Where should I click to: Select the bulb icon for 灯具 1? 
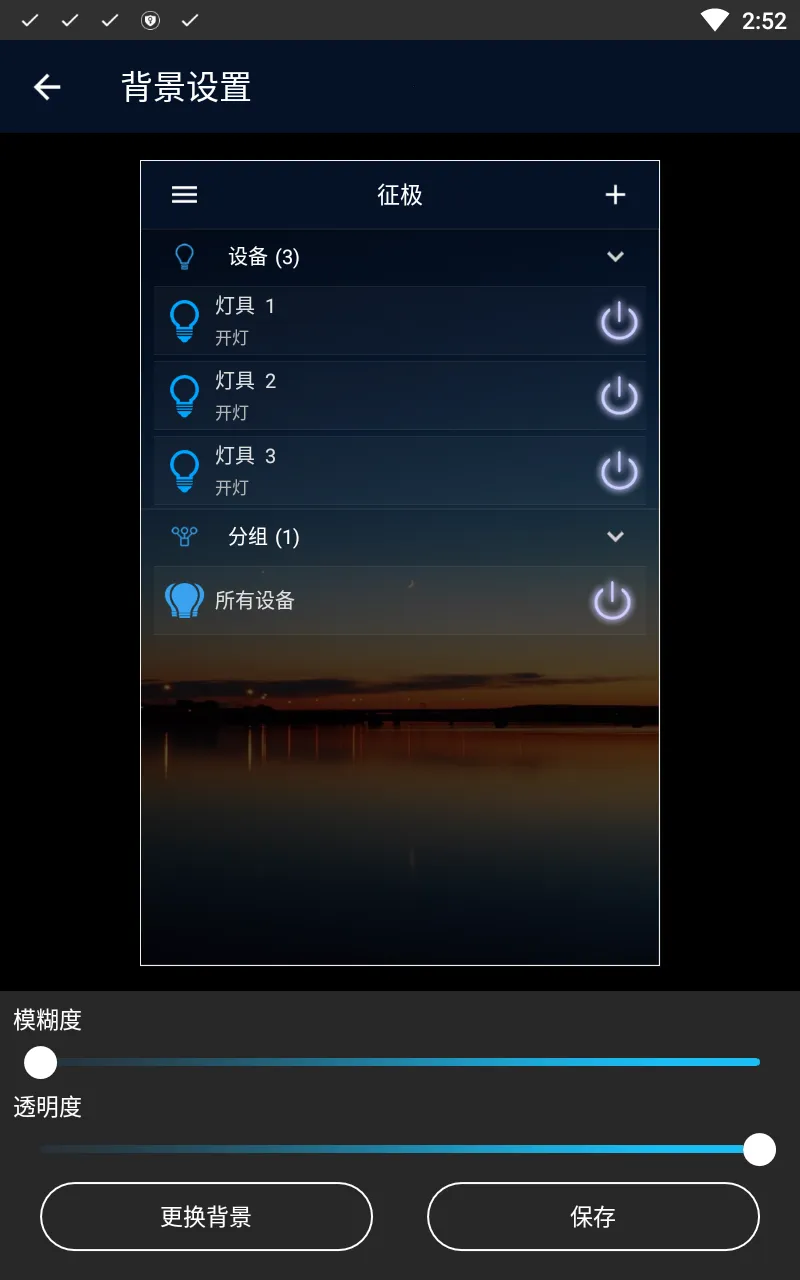(184, 320)
